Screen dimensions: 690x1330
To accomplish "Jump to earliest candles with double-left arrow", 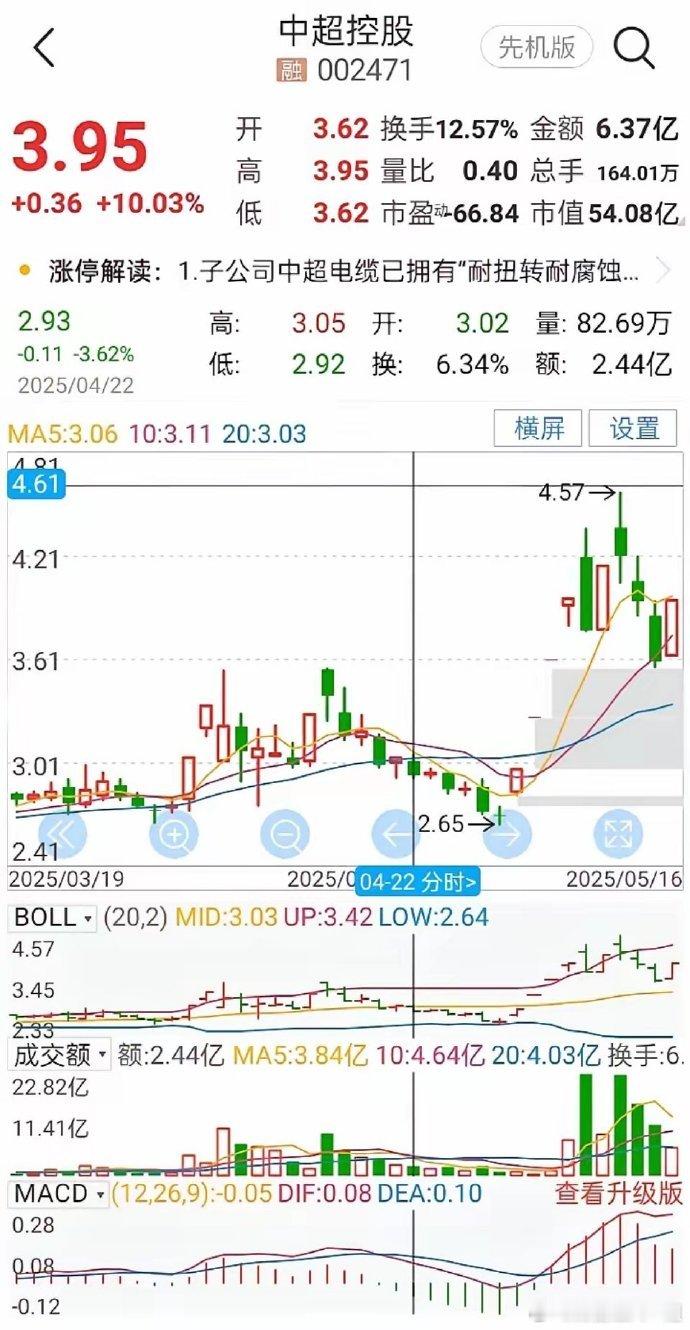I will coord(63,834).
